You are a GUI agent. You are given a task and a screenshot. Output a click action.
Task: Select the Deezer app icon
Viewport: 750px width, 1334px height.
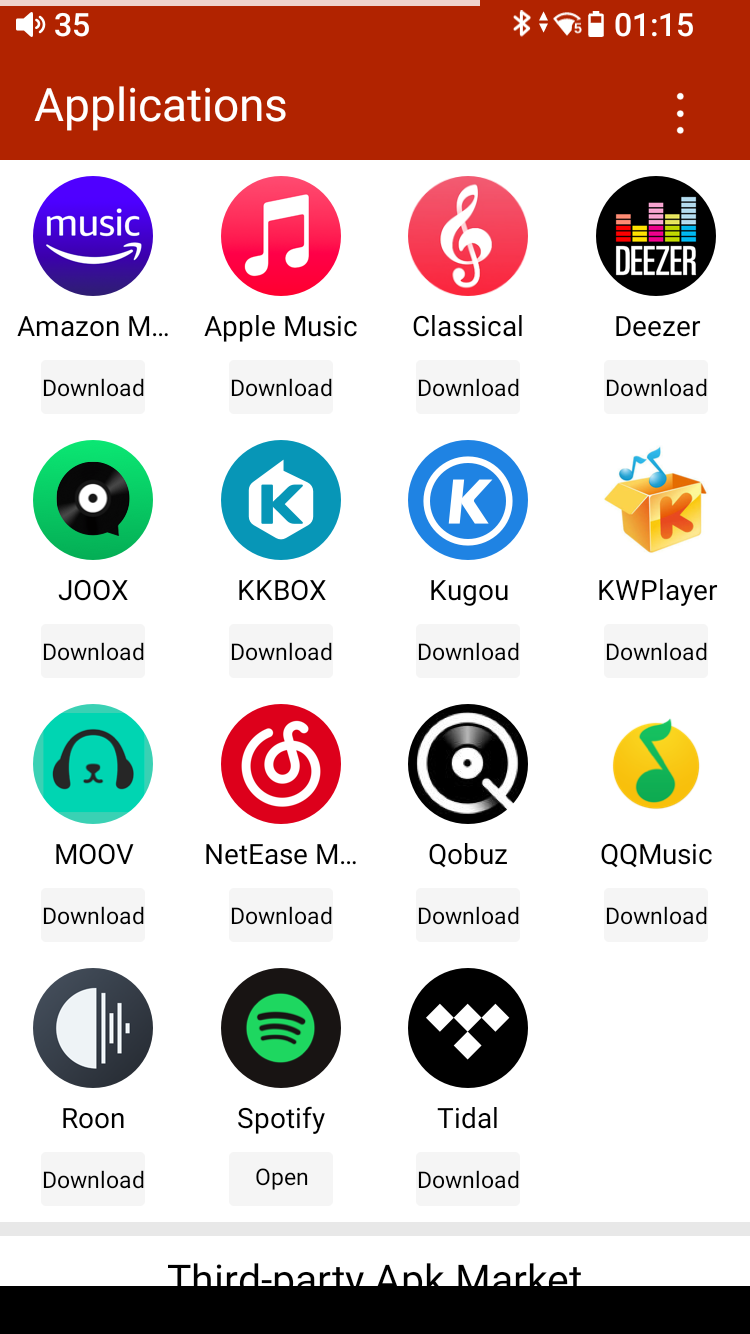tap(656, 236)
